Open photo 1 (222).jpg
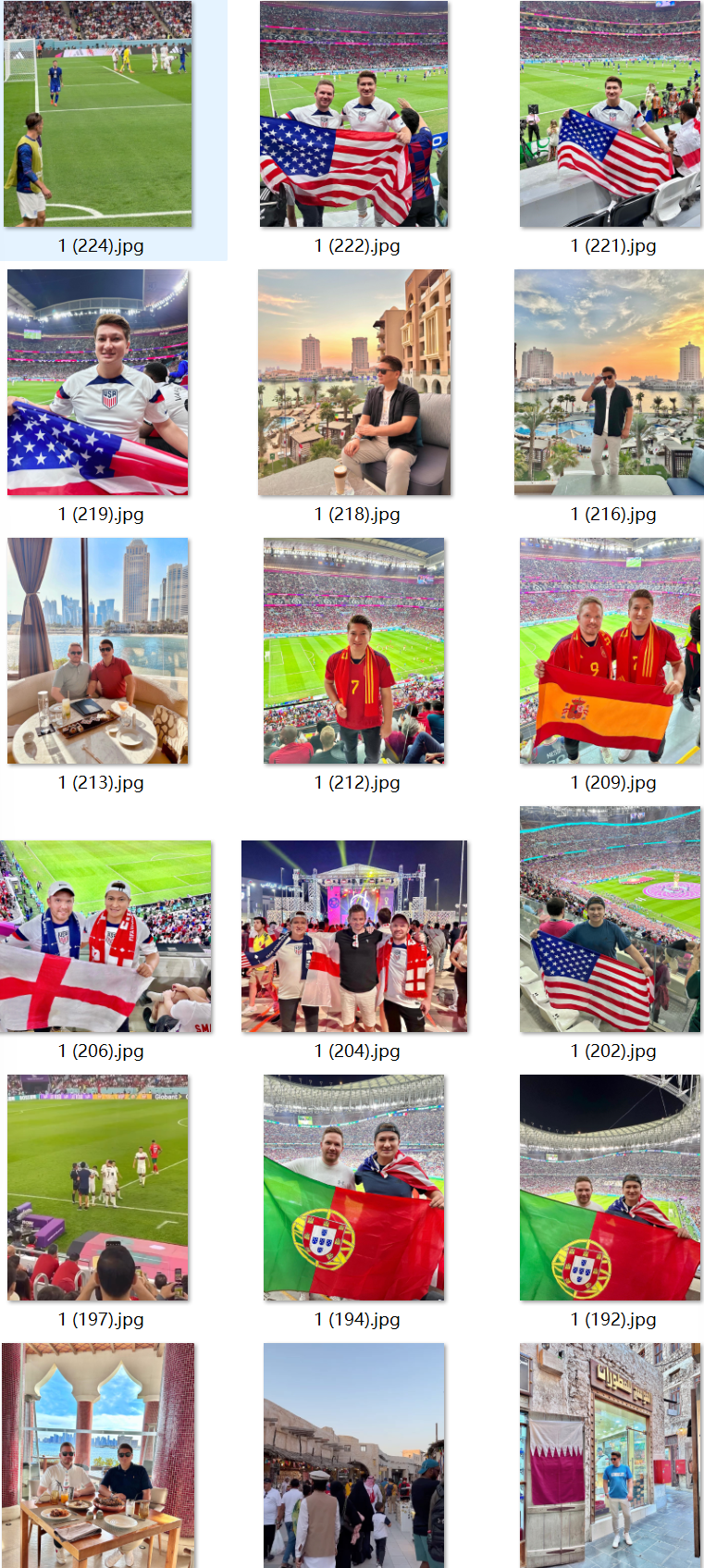 [354, 115]
